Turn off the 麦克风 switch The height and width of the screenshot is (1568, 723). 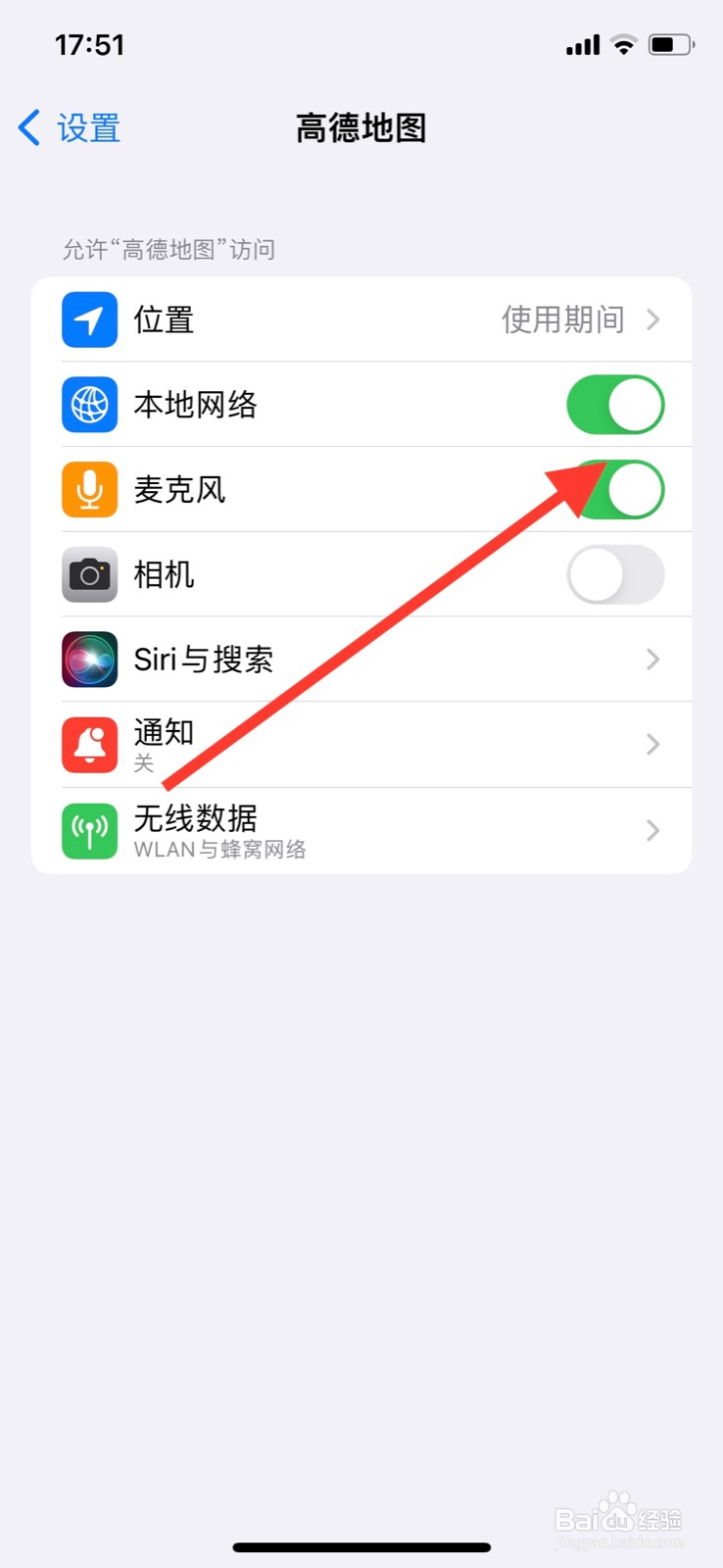[x=615, y=489]
